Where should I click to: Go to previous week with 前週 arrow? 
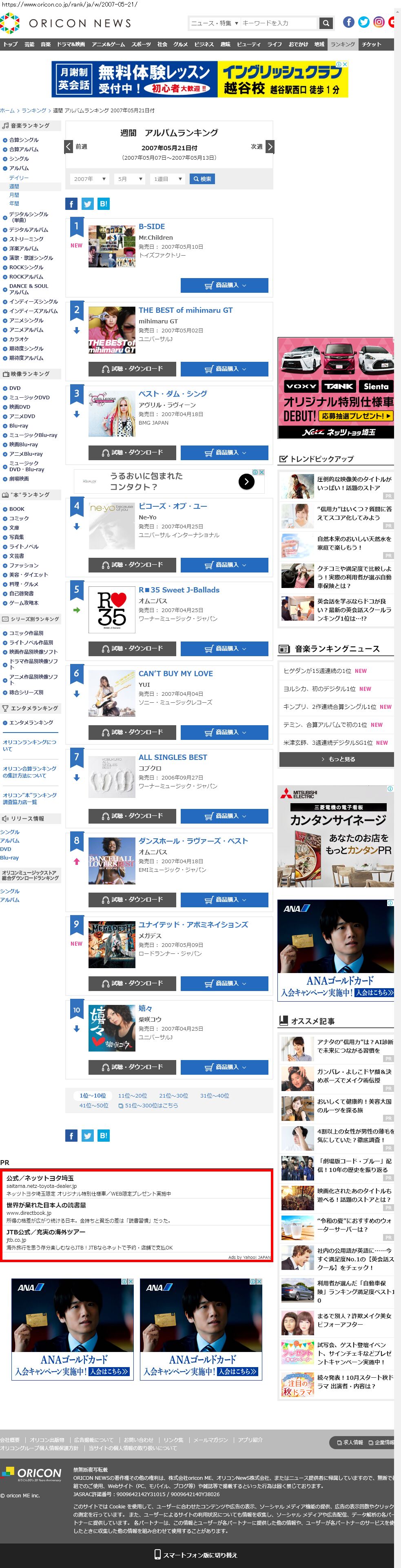(x=69, y=147)
